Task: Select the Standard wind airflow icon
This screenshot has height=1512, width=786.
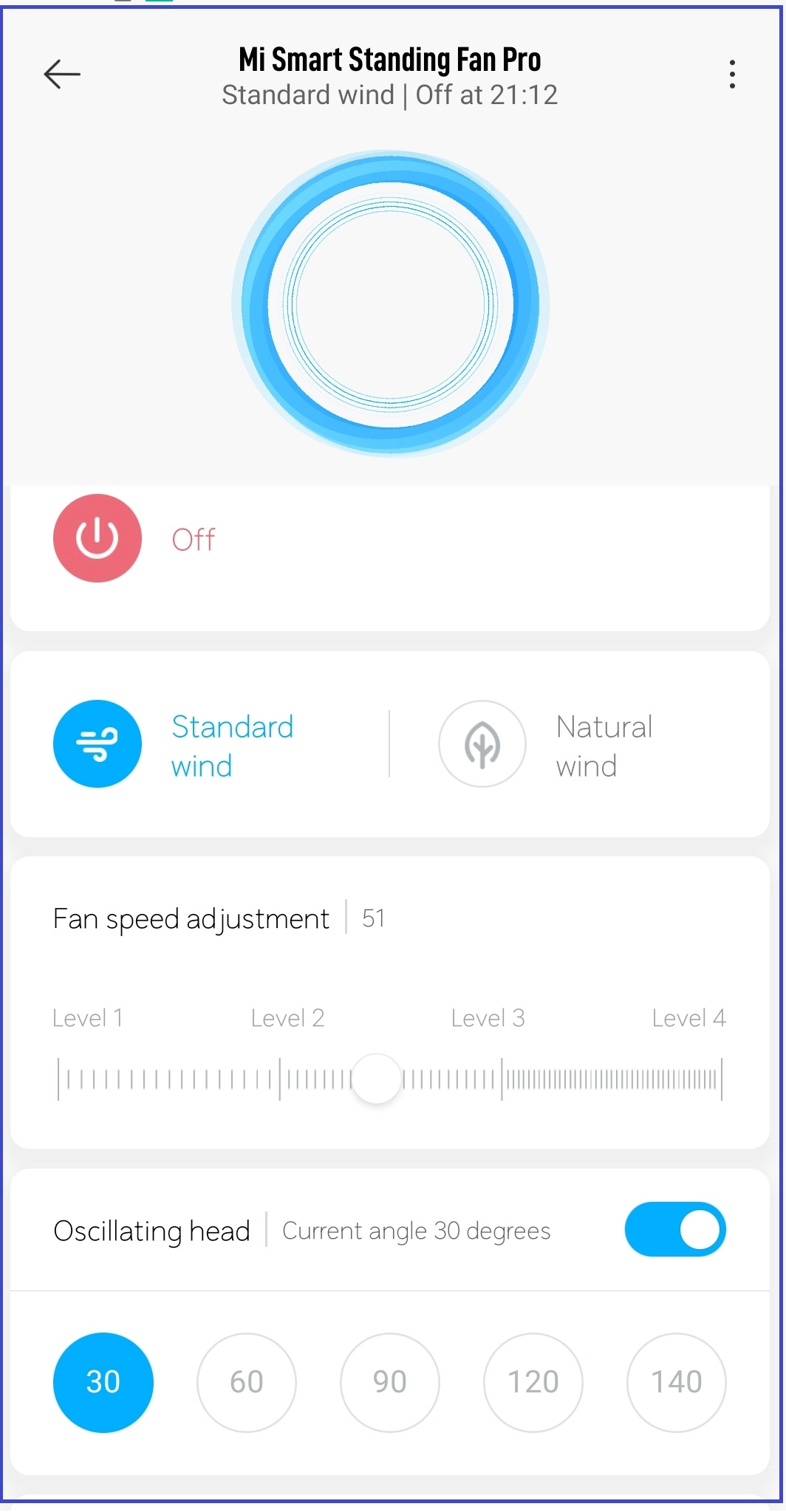Action: [x=97, y=743]
